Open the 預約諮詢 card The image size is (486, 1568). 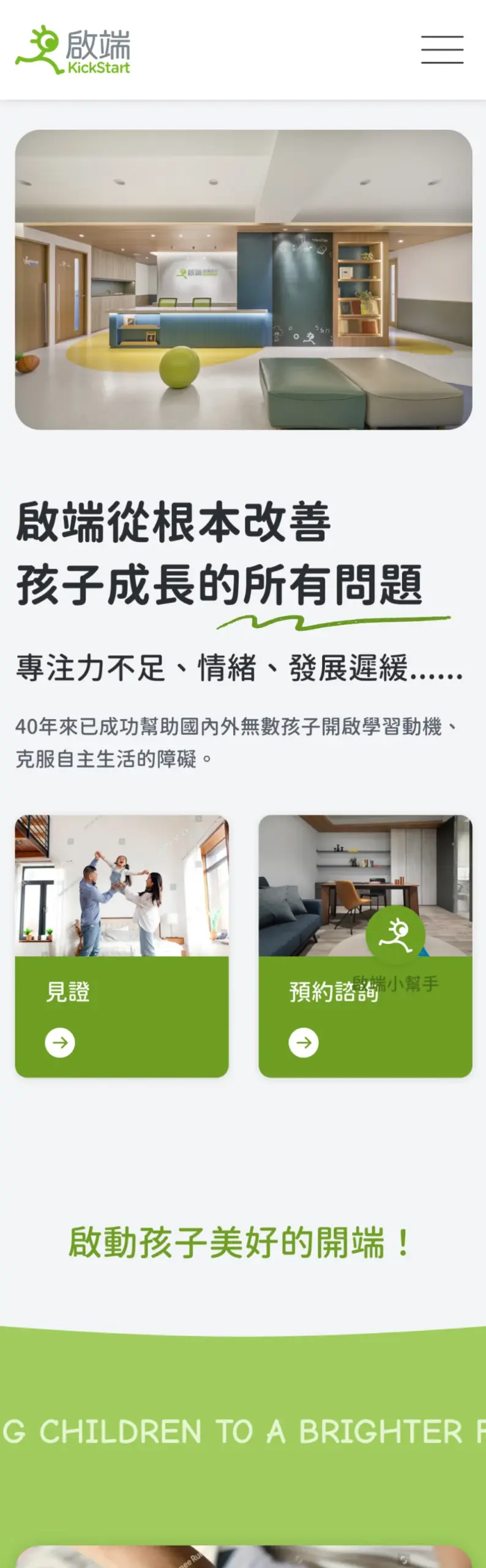click(x=318, y=1017)
